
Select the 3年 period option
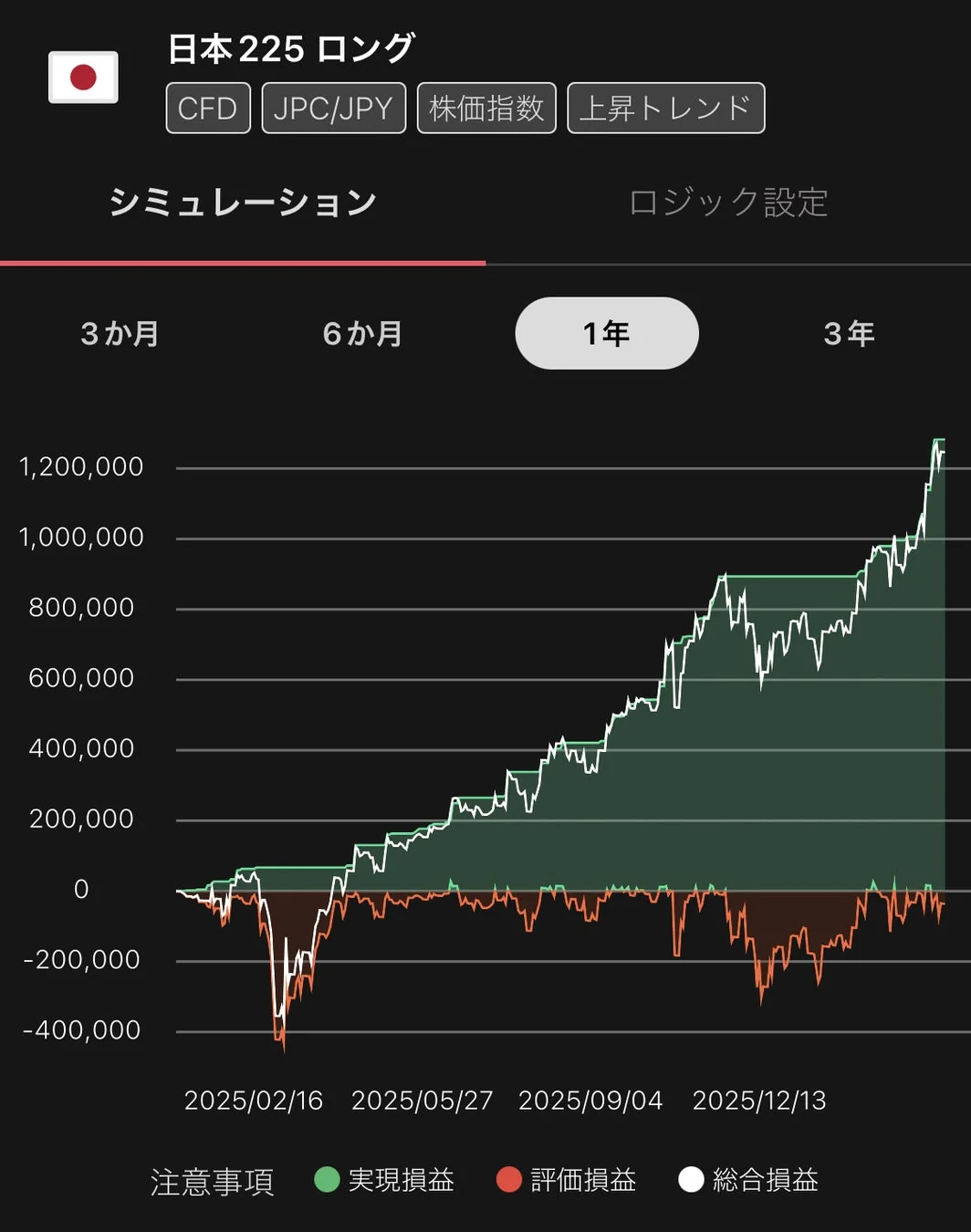click(850, 333)
